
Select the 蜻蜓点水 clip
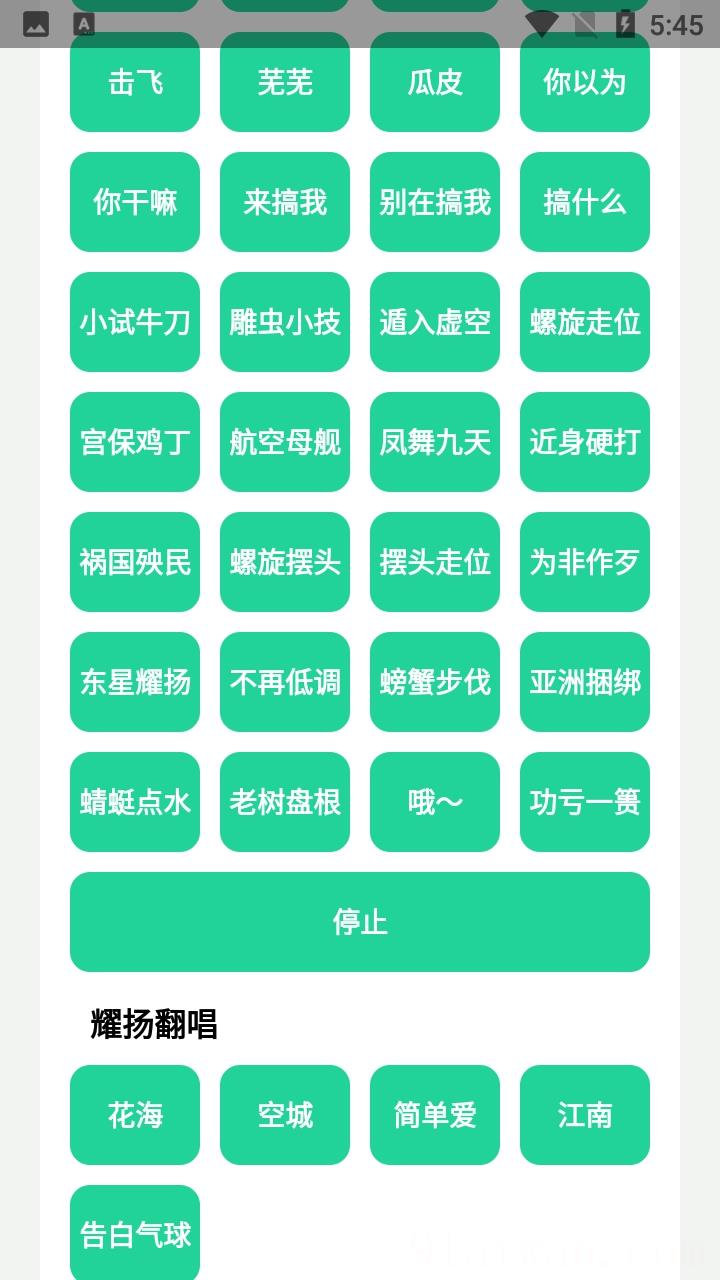[135, 802]
